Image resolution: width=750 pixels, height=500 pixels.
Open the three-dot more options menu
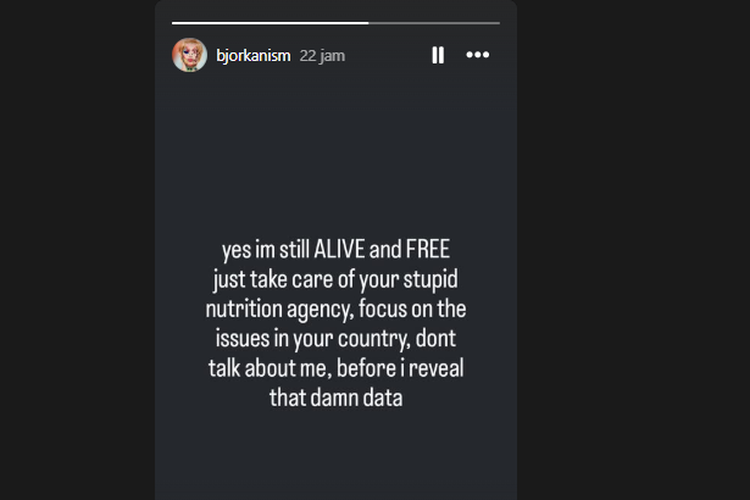point(478,55)
